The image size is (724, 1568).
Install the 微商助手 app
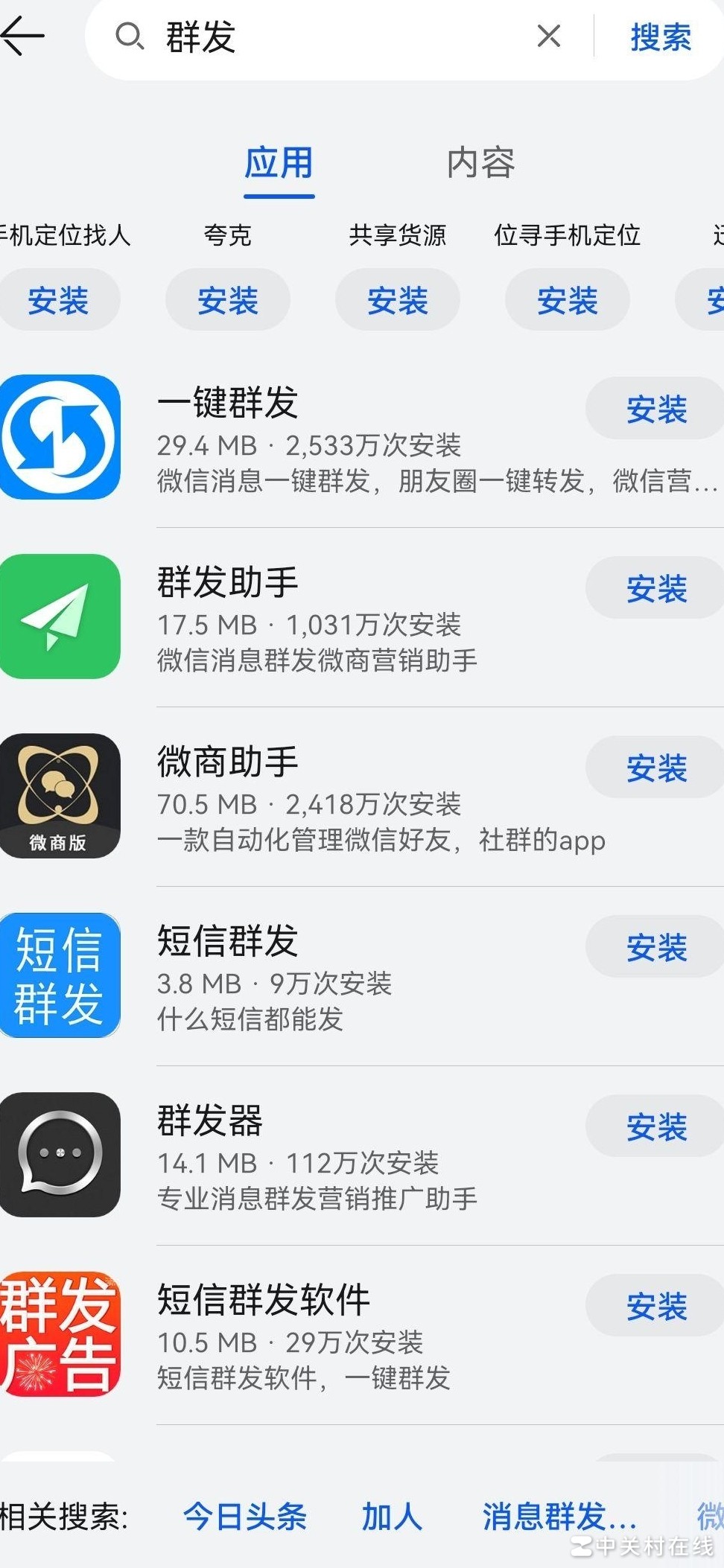pos(655,767)
